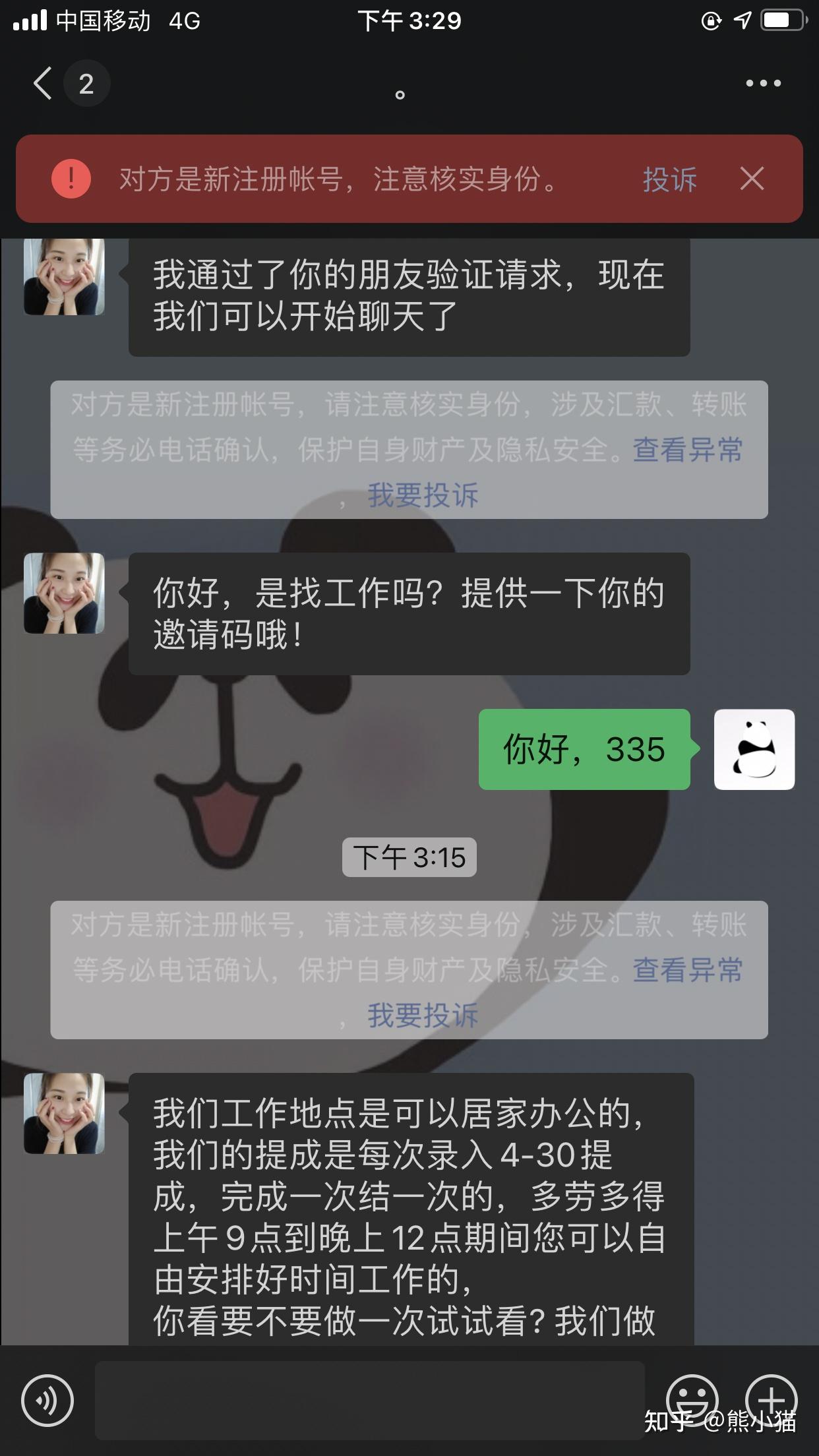819x1456 pixels.
Task: Open the chat overflow menu
Action: 763,84
